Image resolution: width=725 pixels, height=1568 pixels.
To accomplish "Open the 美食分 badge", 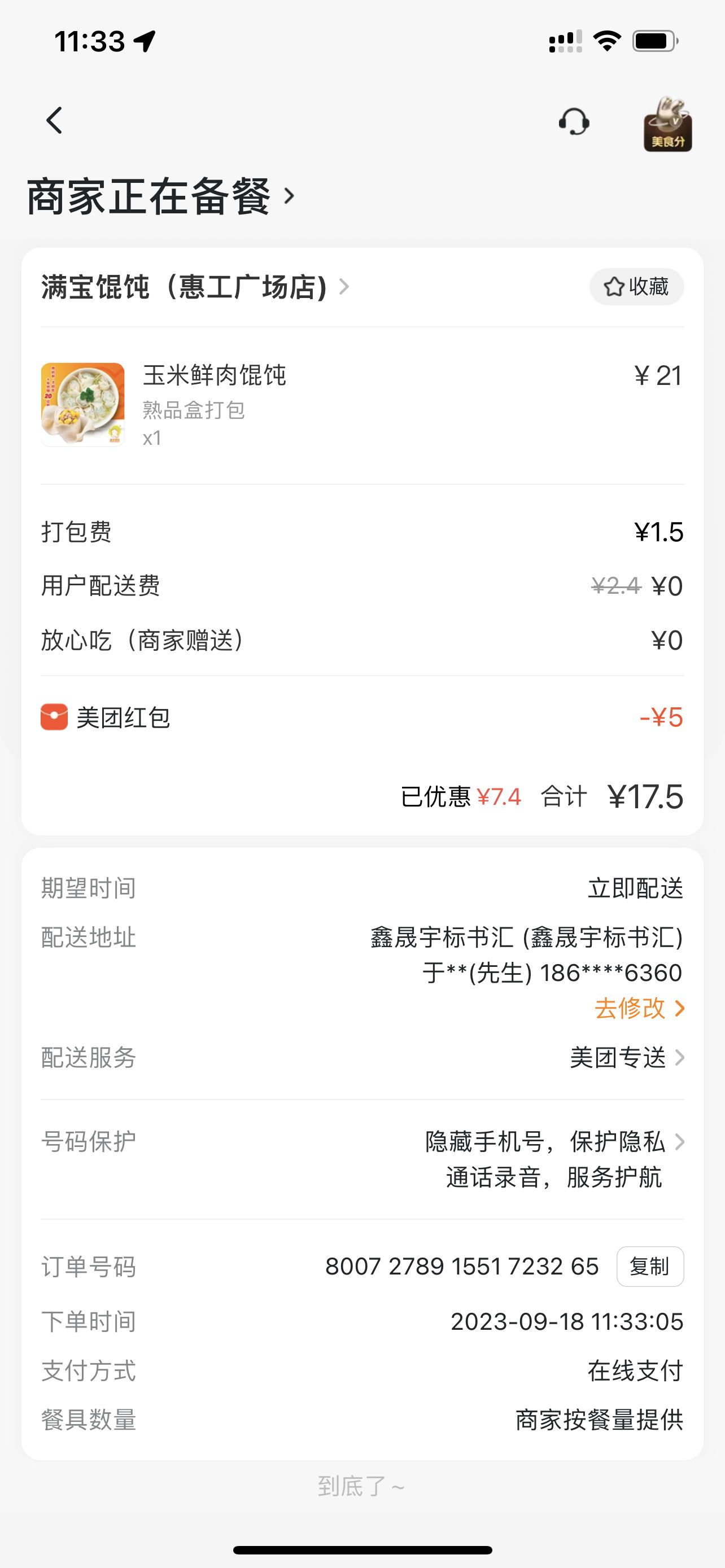I will point(668,125).
